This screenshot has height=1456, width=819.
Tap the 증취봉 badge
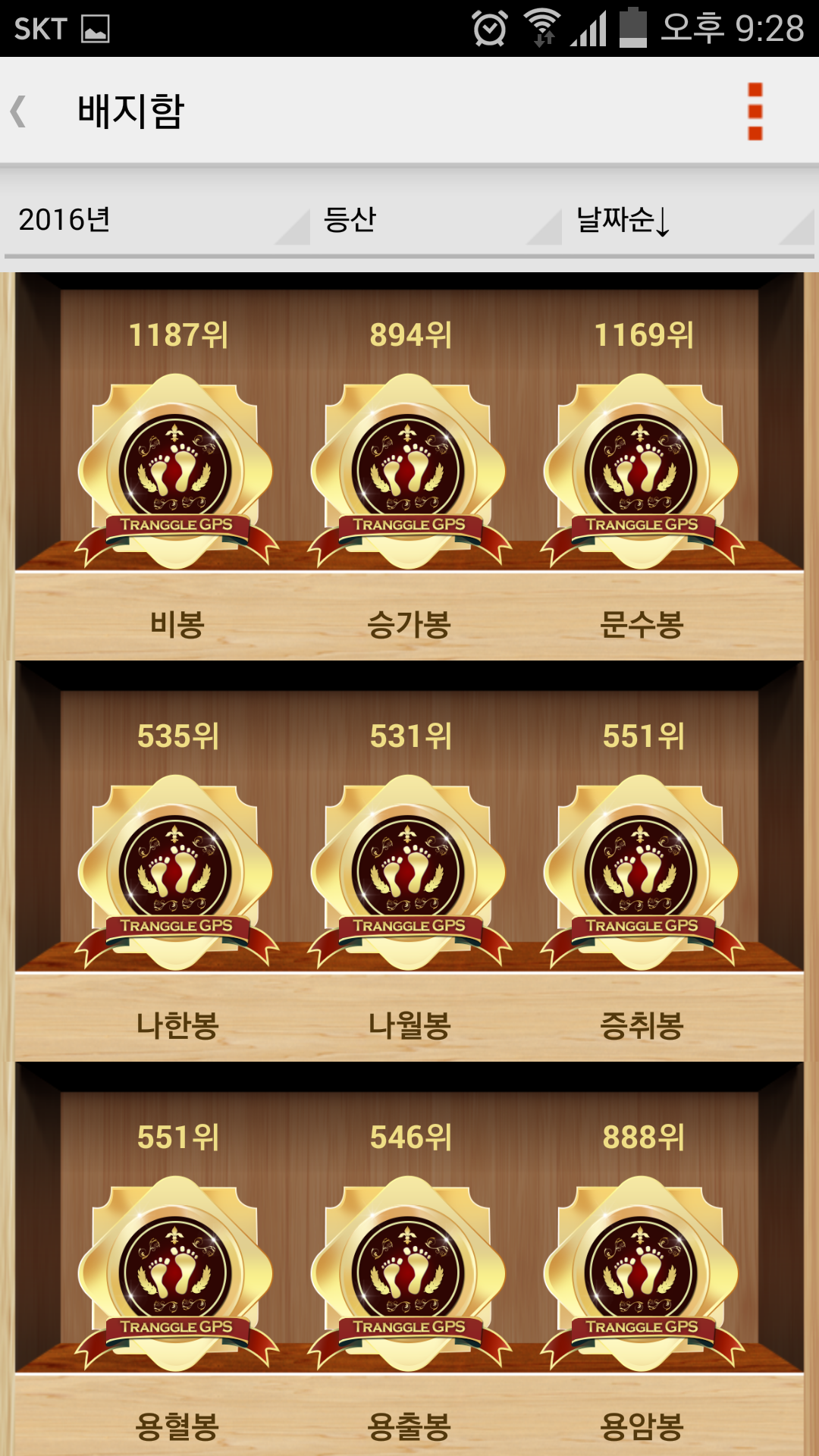tap(642, 873)
